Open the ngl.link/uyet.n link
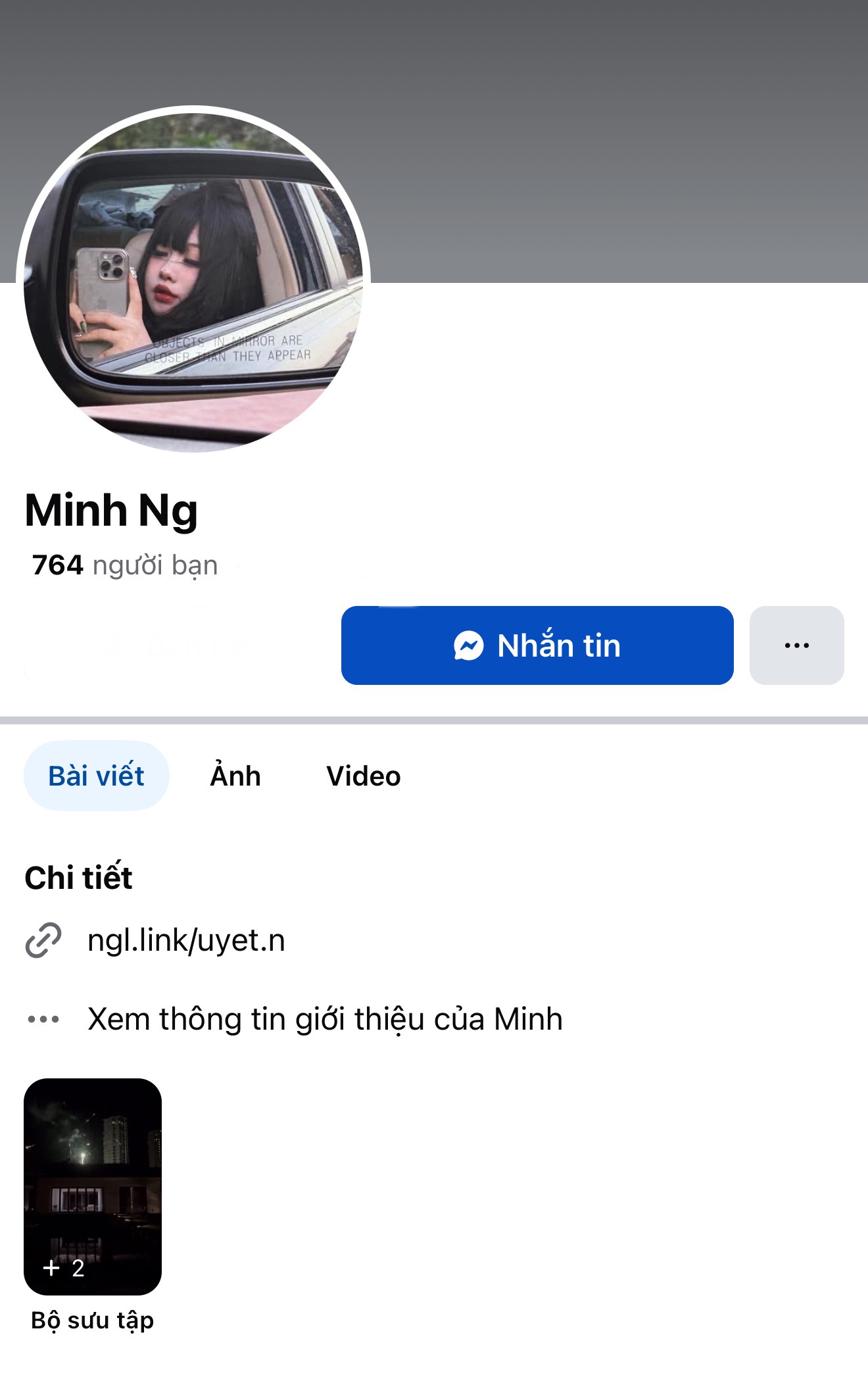Viewport: 868px width, 1383px height. pyautogui.click(x=186, y=940)
